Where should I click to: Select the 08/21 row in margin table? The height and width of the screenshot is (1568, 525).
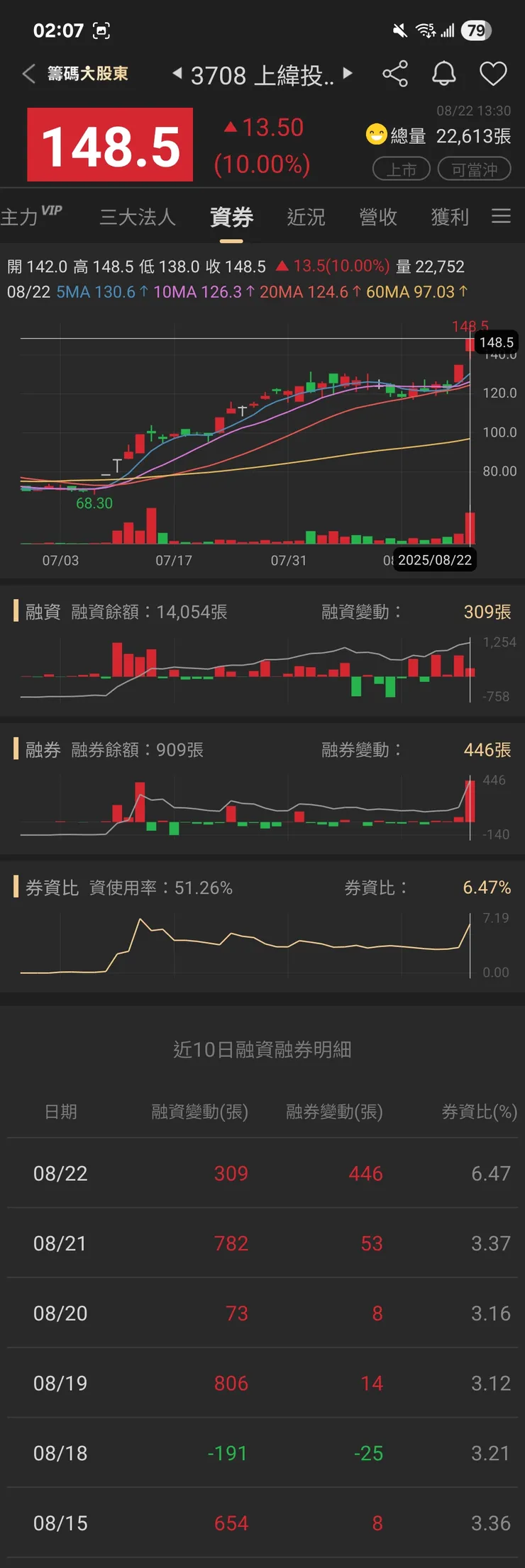pos(262,1243)
